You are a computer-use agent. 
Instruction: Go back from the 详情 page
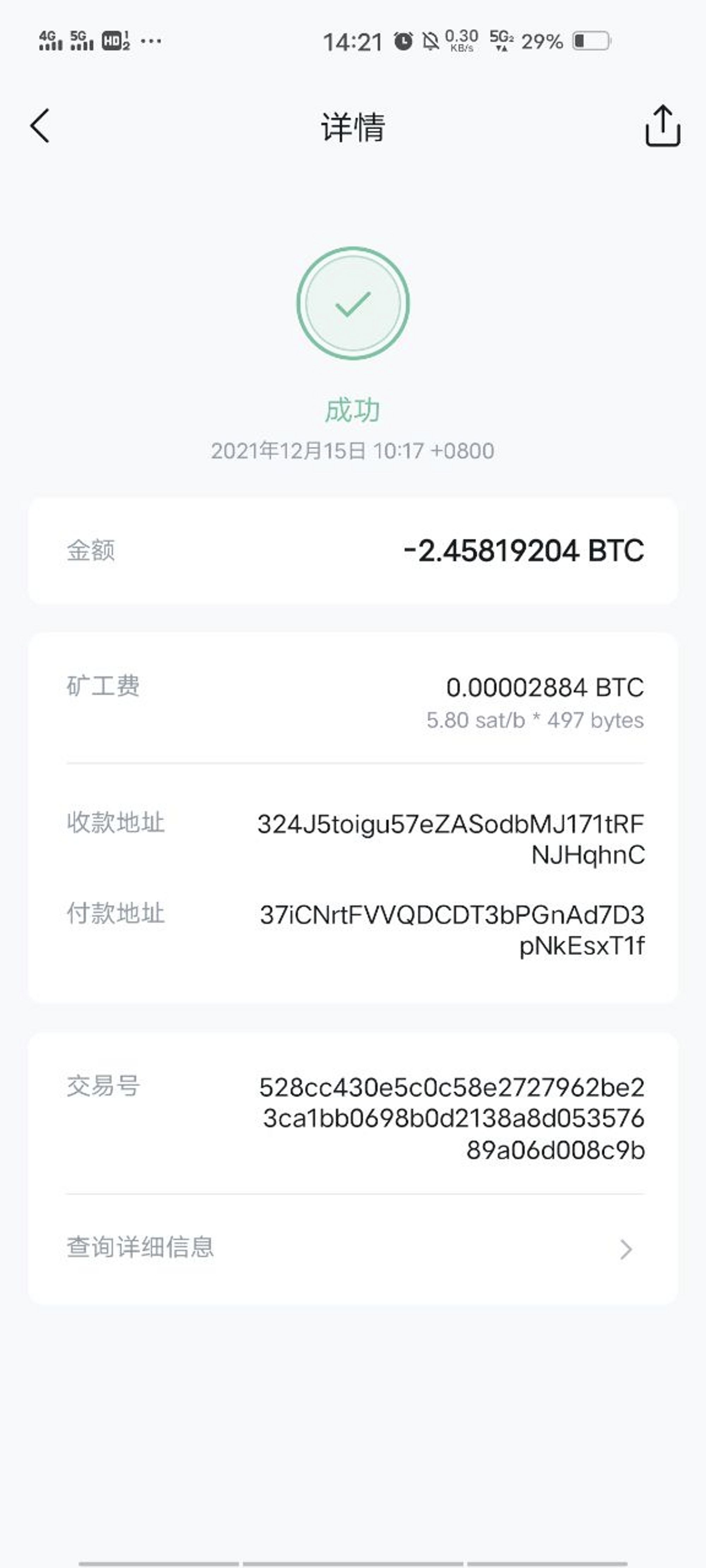40,126
